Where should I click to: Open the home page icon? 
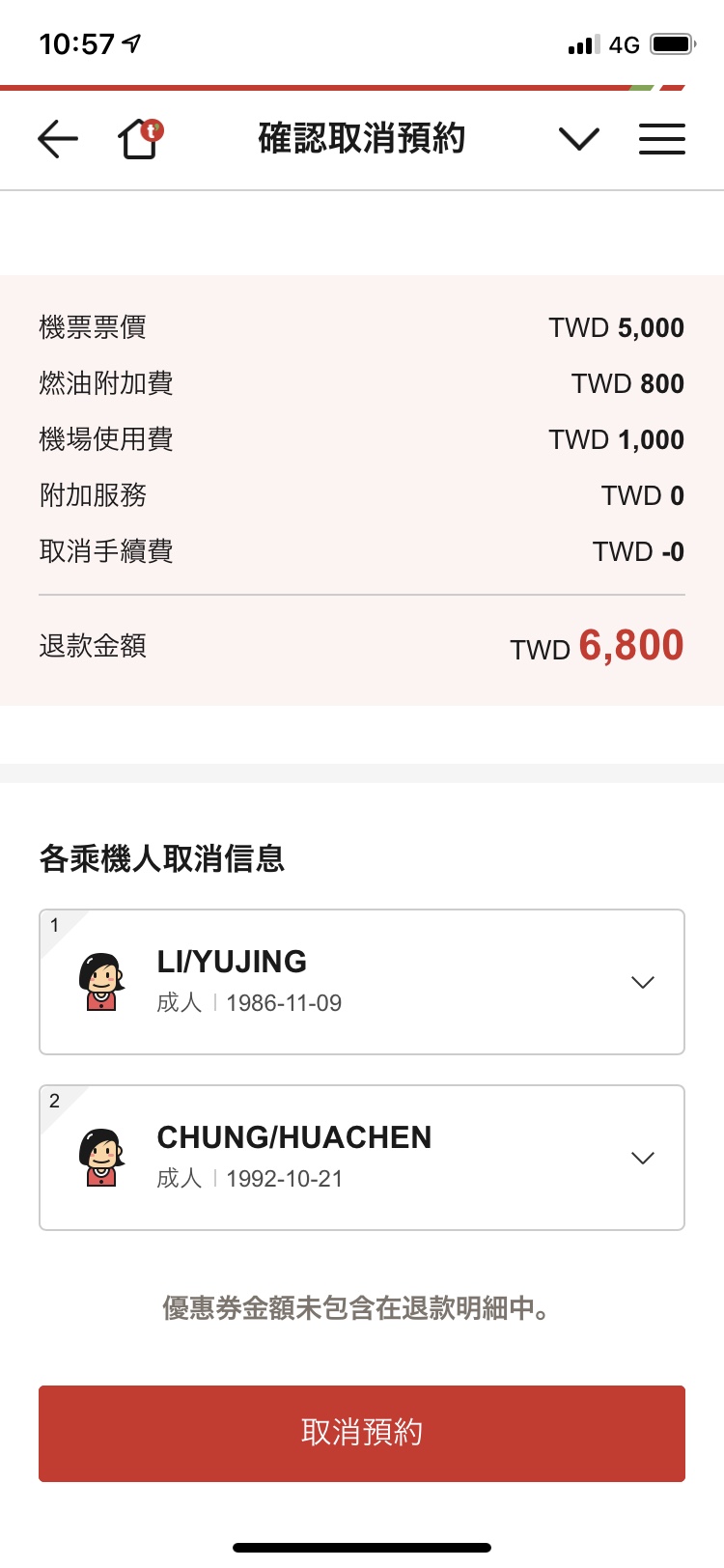(140, 139)
